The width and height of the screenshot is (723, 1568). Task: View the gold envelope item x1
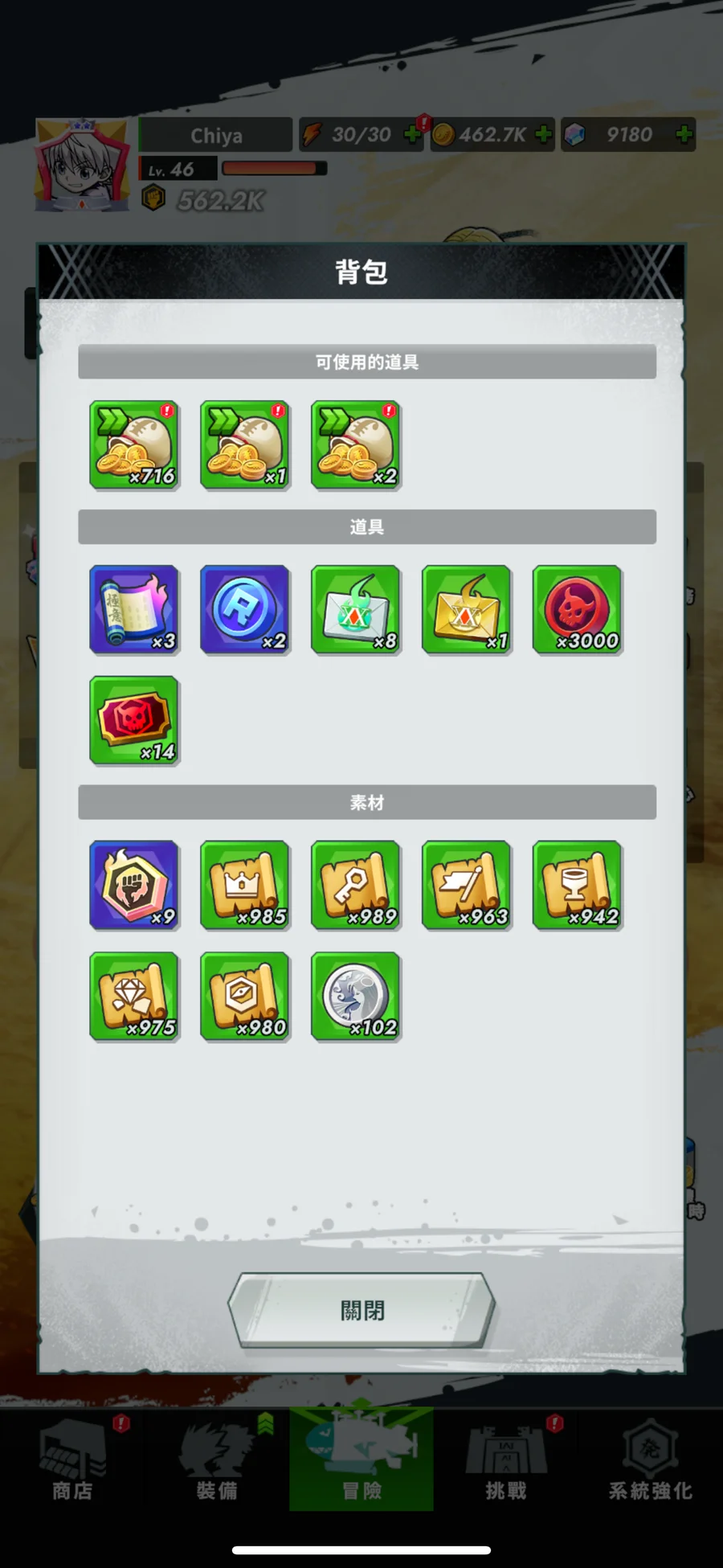(467, 609)
